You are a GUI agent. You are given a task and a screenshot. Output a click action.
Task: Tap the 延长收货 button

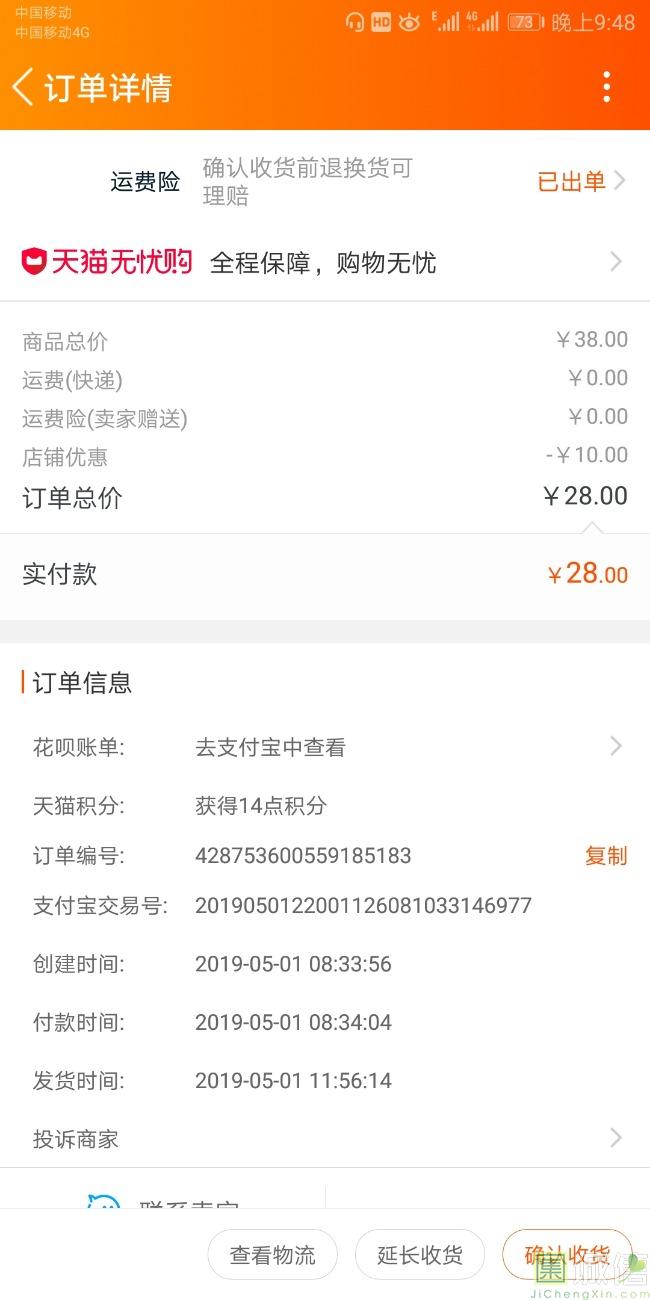(420, 1255)
